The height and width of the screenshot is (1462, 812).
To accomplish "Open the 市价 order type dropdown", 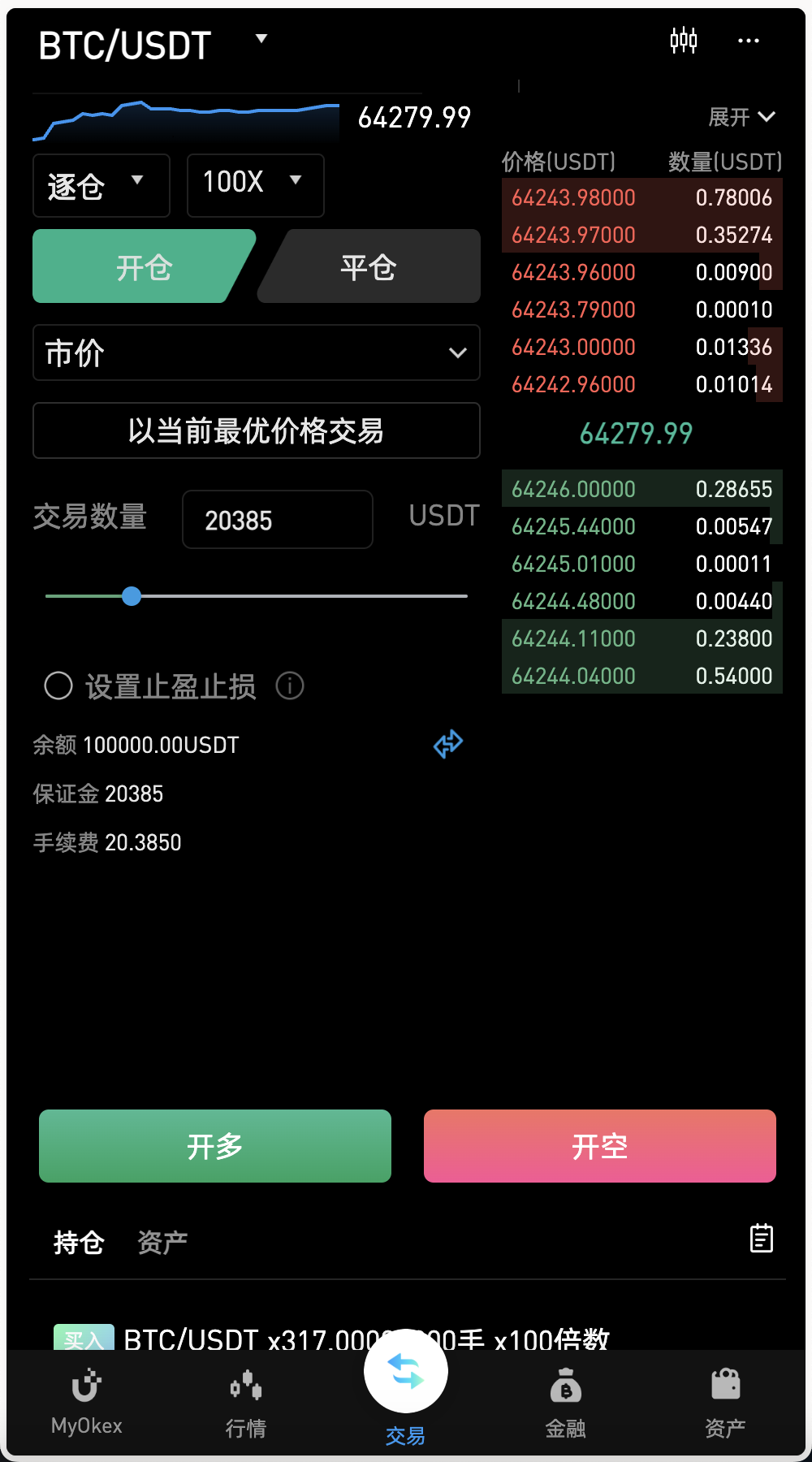I will click(256, 353).
